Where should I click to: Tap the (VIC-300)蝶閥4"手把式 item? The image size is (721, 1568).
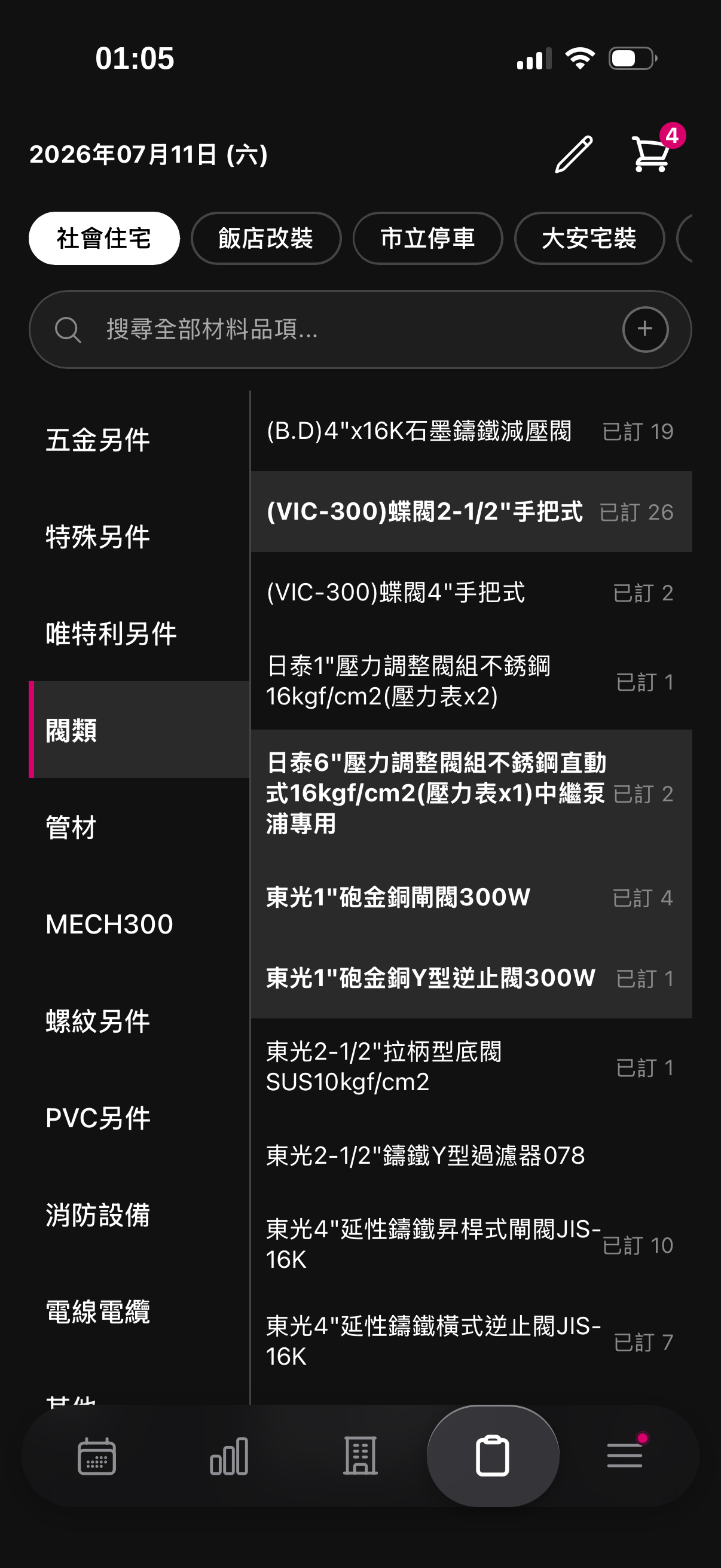(472, 592)
